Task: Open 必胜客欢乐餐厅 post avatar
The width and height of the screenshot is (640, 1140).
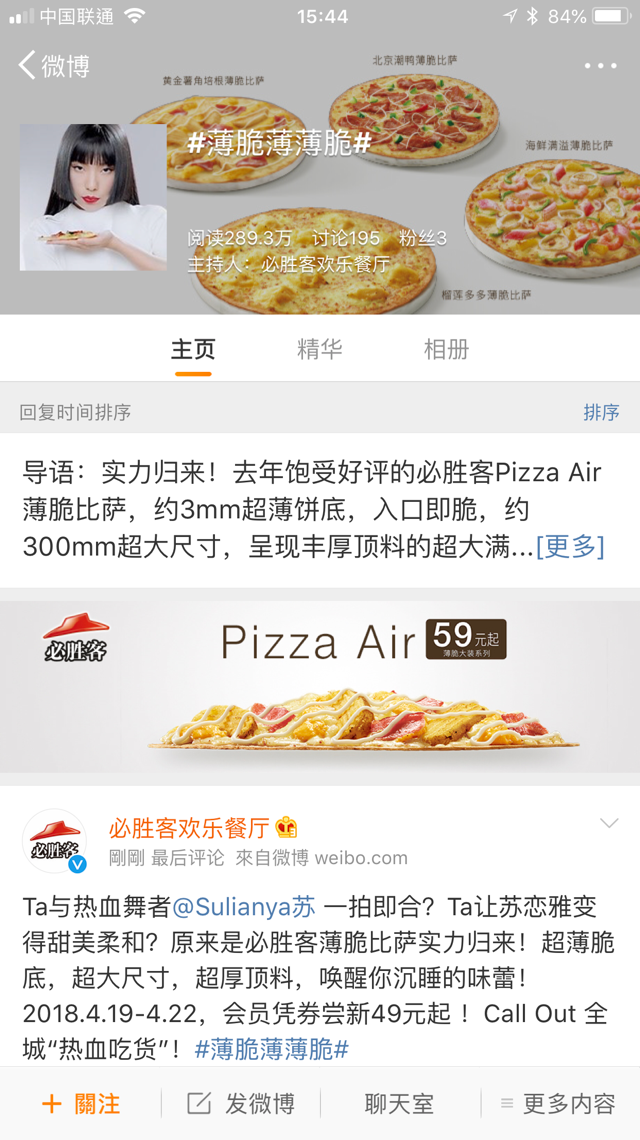Action: tap(54, 841)
